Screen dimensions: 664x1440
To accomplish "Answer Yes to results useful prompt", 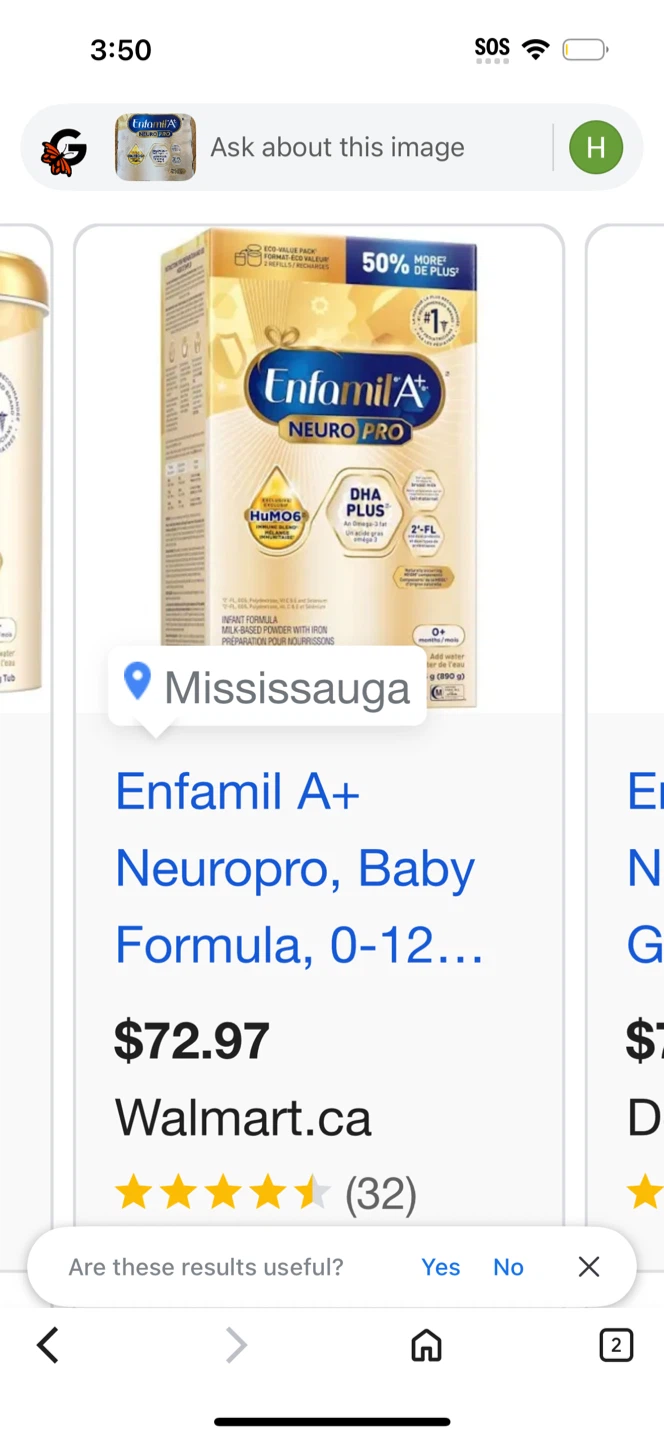I will point(440,1267).
